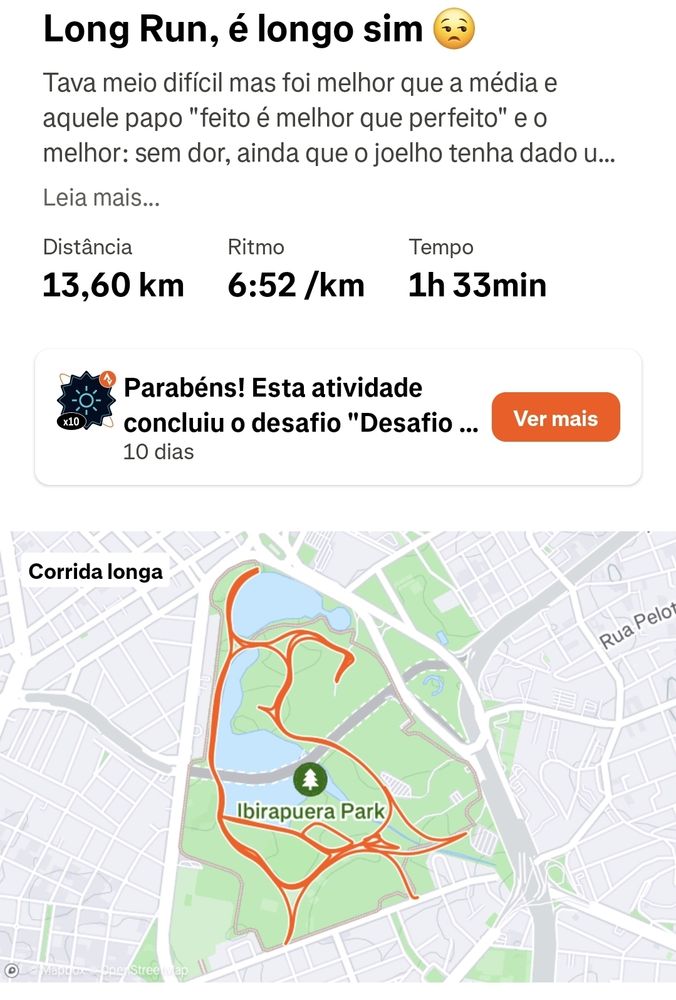676x1000 pixels.
Task: Tap the orange Ver mais button
Action: pyautogui.click(x=555, y=418)
